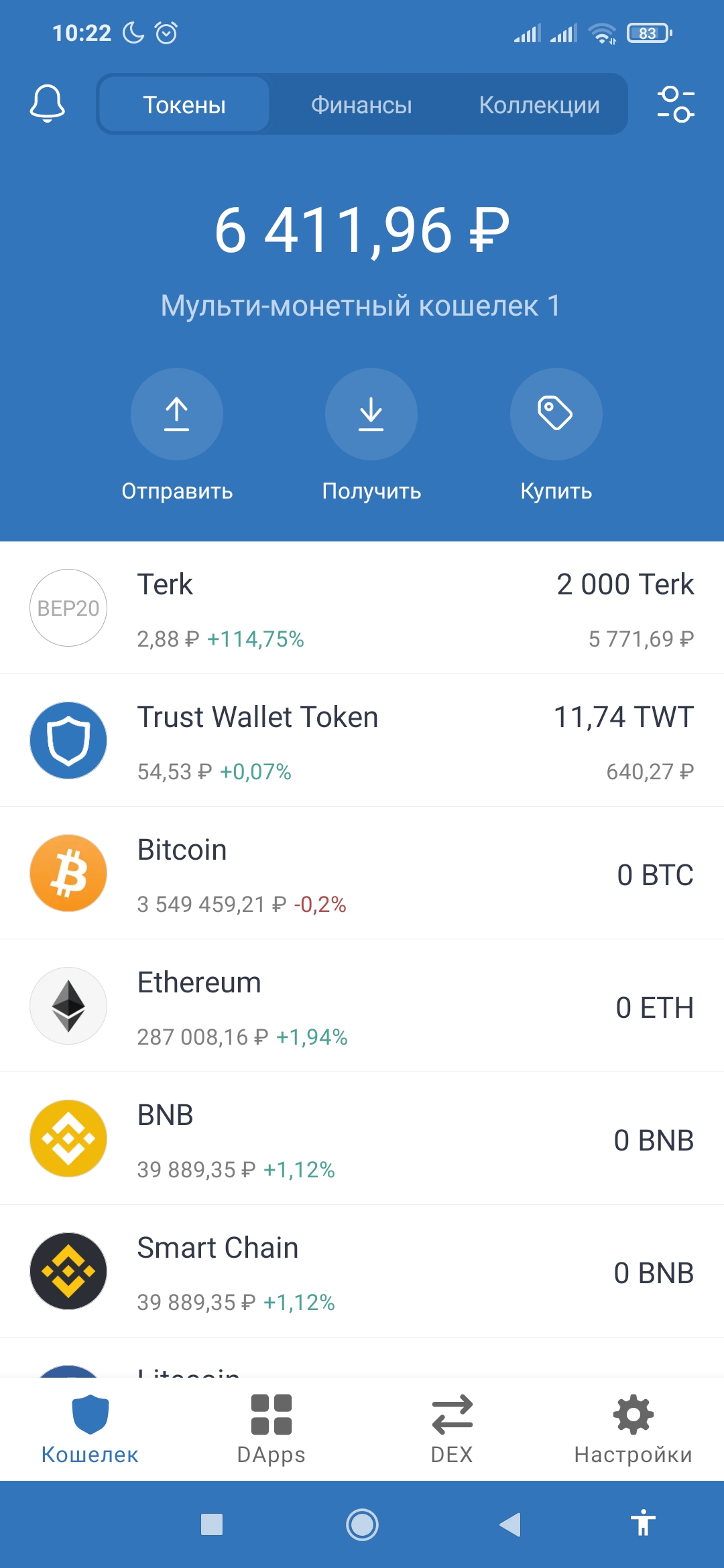Open token filter settings icon top right
Screen dimensions: 724x1568
pyautogui.click(x=676, y=104)
